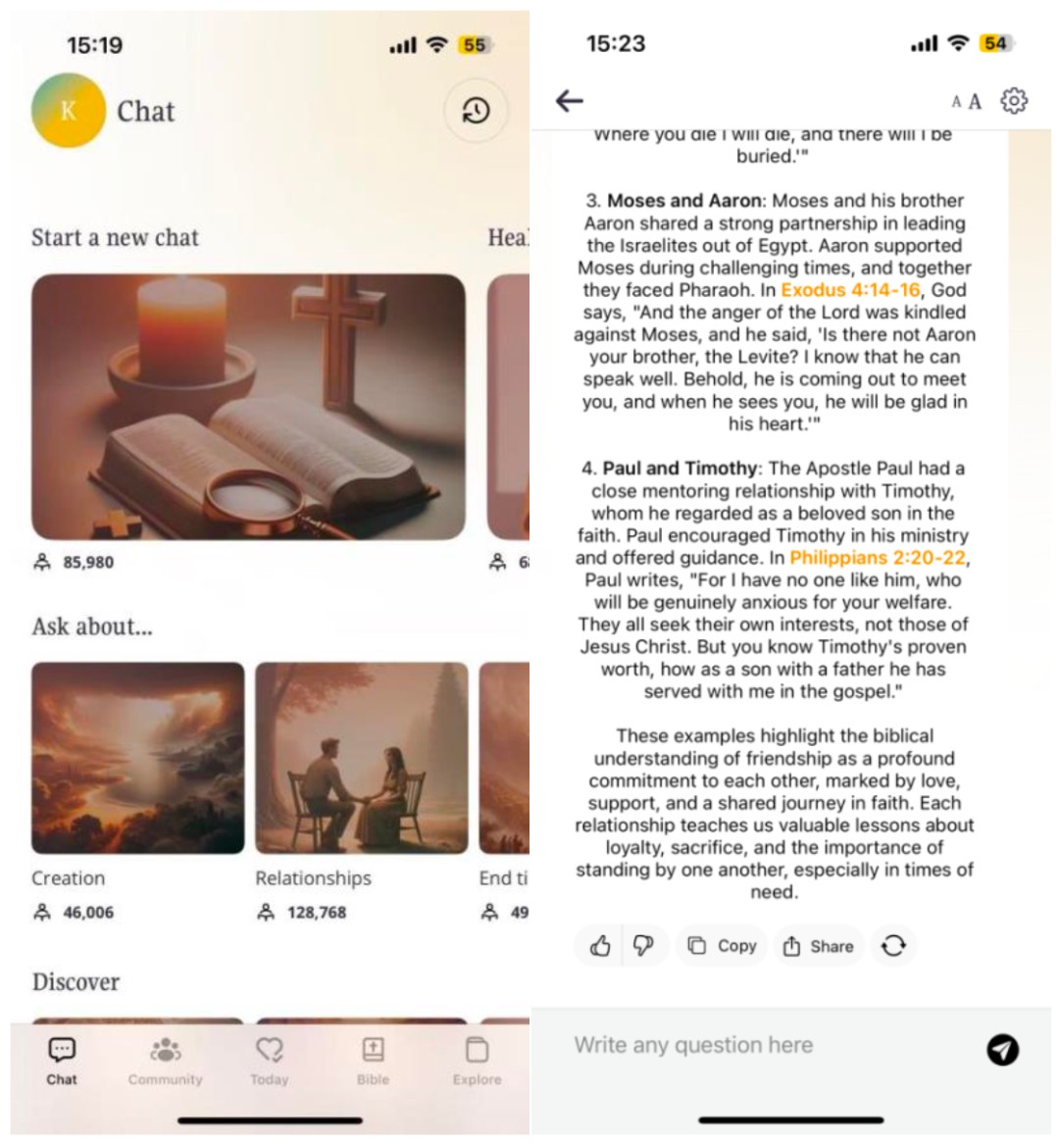Open the Exodus 4:14-16 verse link
1059x1148 pixels.
[850, 290]
